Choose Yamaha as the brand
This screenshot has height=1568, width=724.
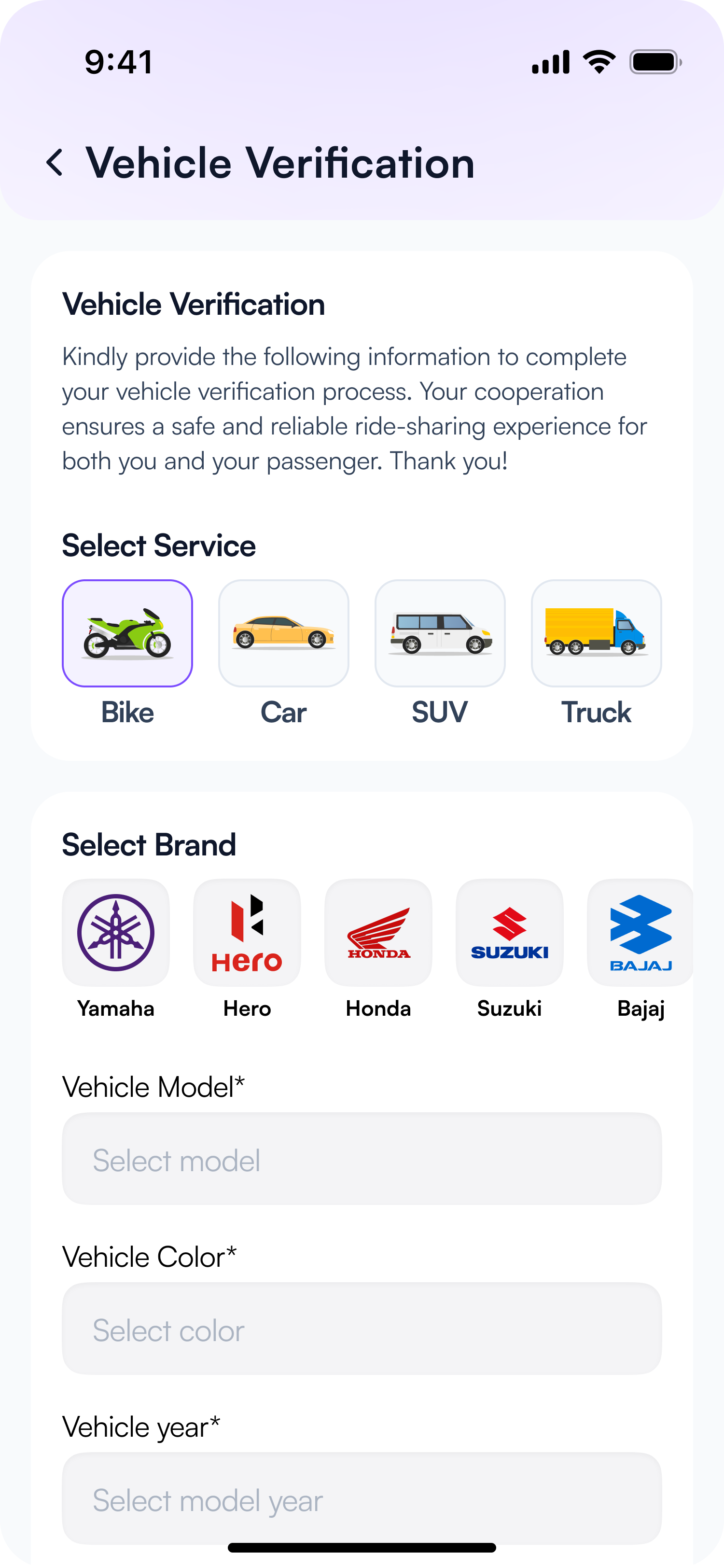click(x=115, y=933)
